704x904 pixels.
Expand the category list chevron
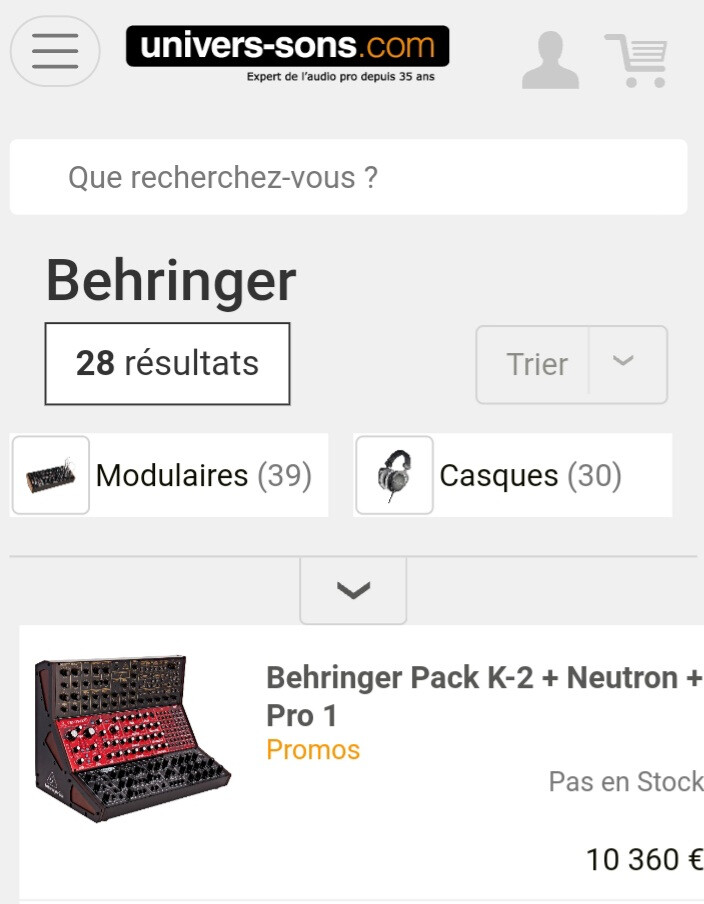(353, 590)
